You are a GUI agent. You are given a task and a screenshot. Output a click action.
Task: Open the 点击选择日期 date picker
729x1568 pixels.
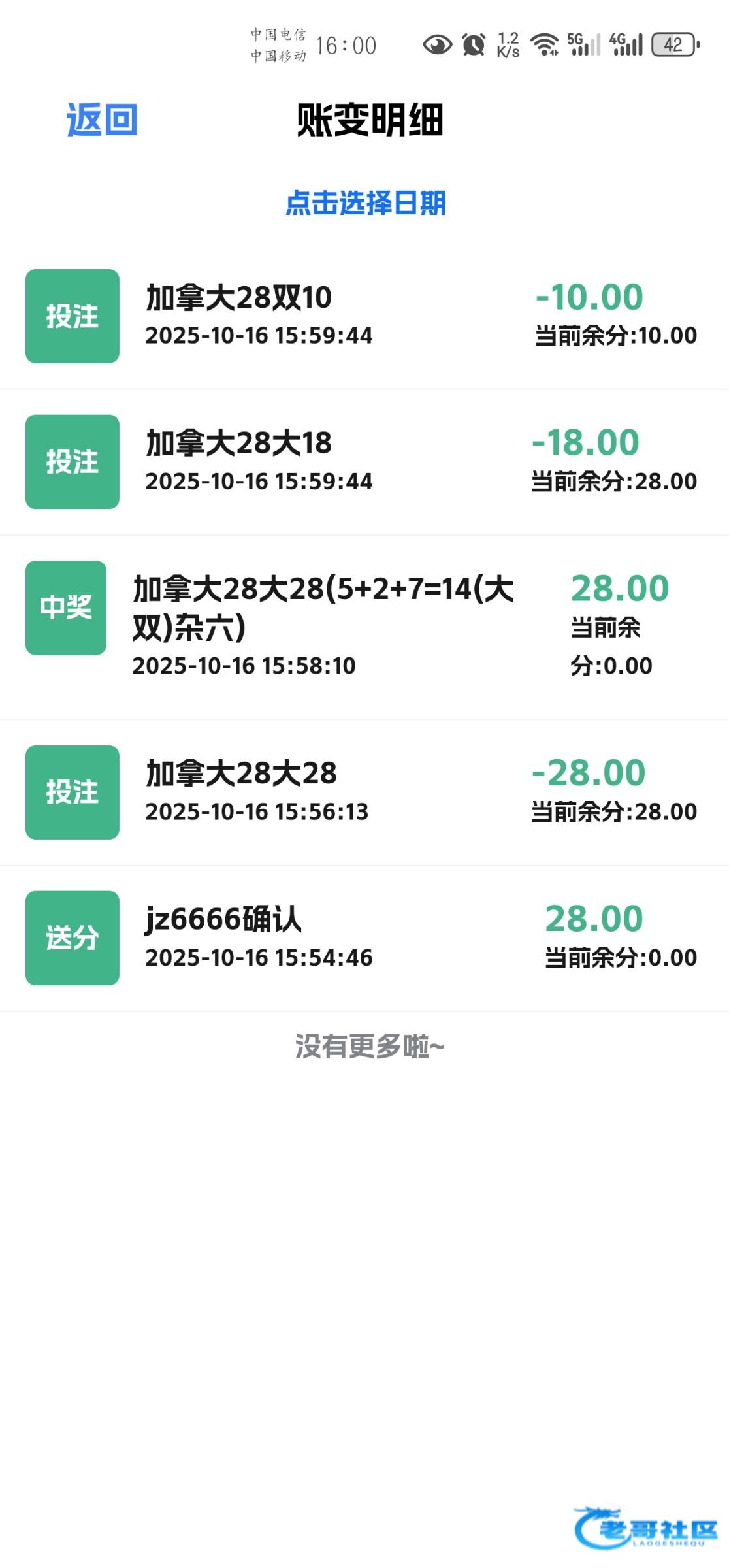365,203
